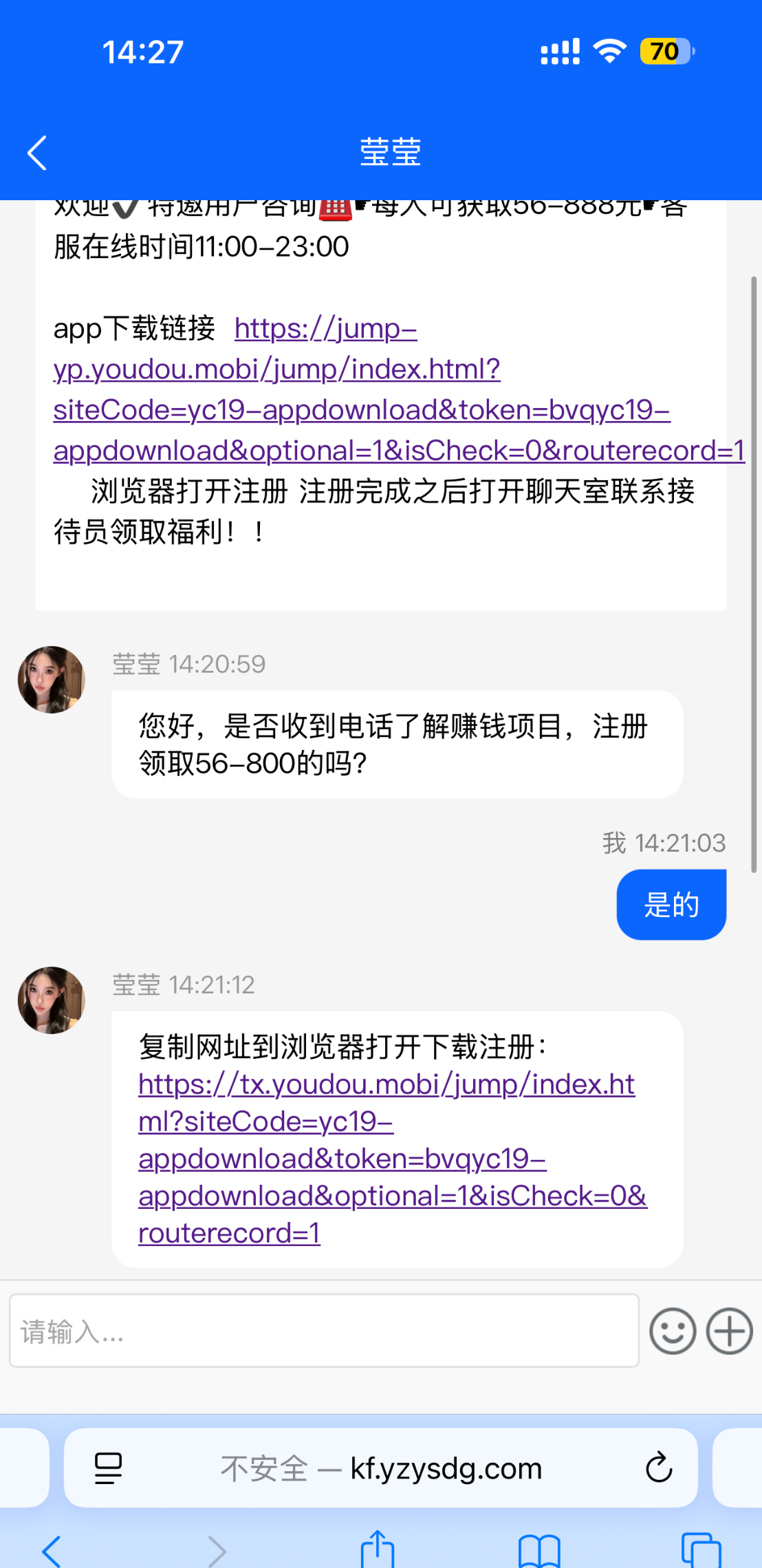Viewport: 762px width, 1568px height.
Task: Go back from the 莹莹 chat
Action: 37,153
